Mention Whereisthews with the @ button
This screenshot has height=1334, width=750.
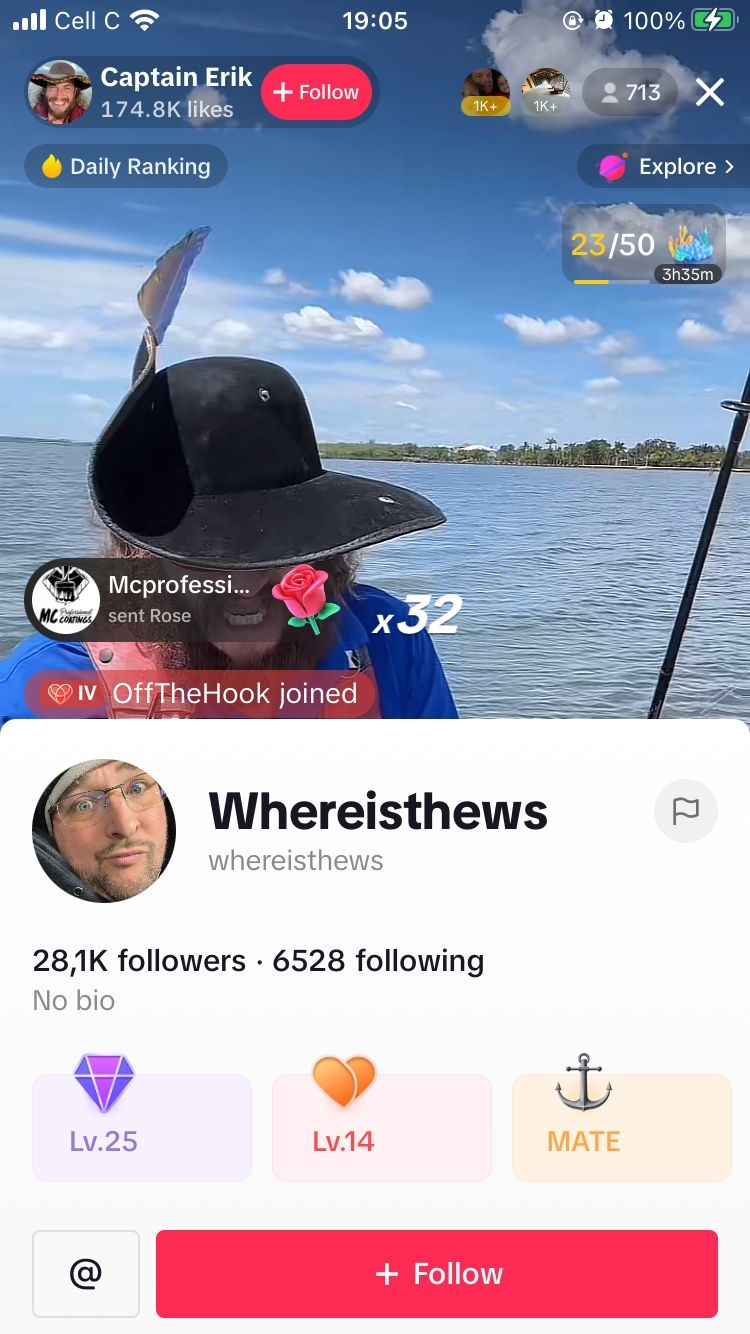[86, 1273]
